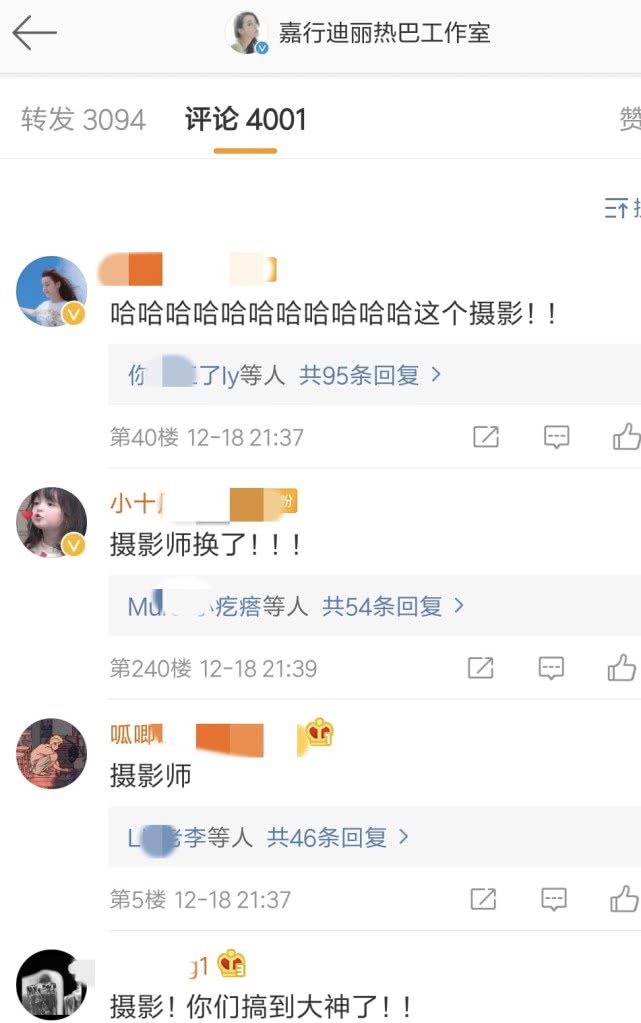Repost the 第5楼 comment
Image resolution: width=641 pixels, height=1023 pixels.
click(x=483, y=899)
